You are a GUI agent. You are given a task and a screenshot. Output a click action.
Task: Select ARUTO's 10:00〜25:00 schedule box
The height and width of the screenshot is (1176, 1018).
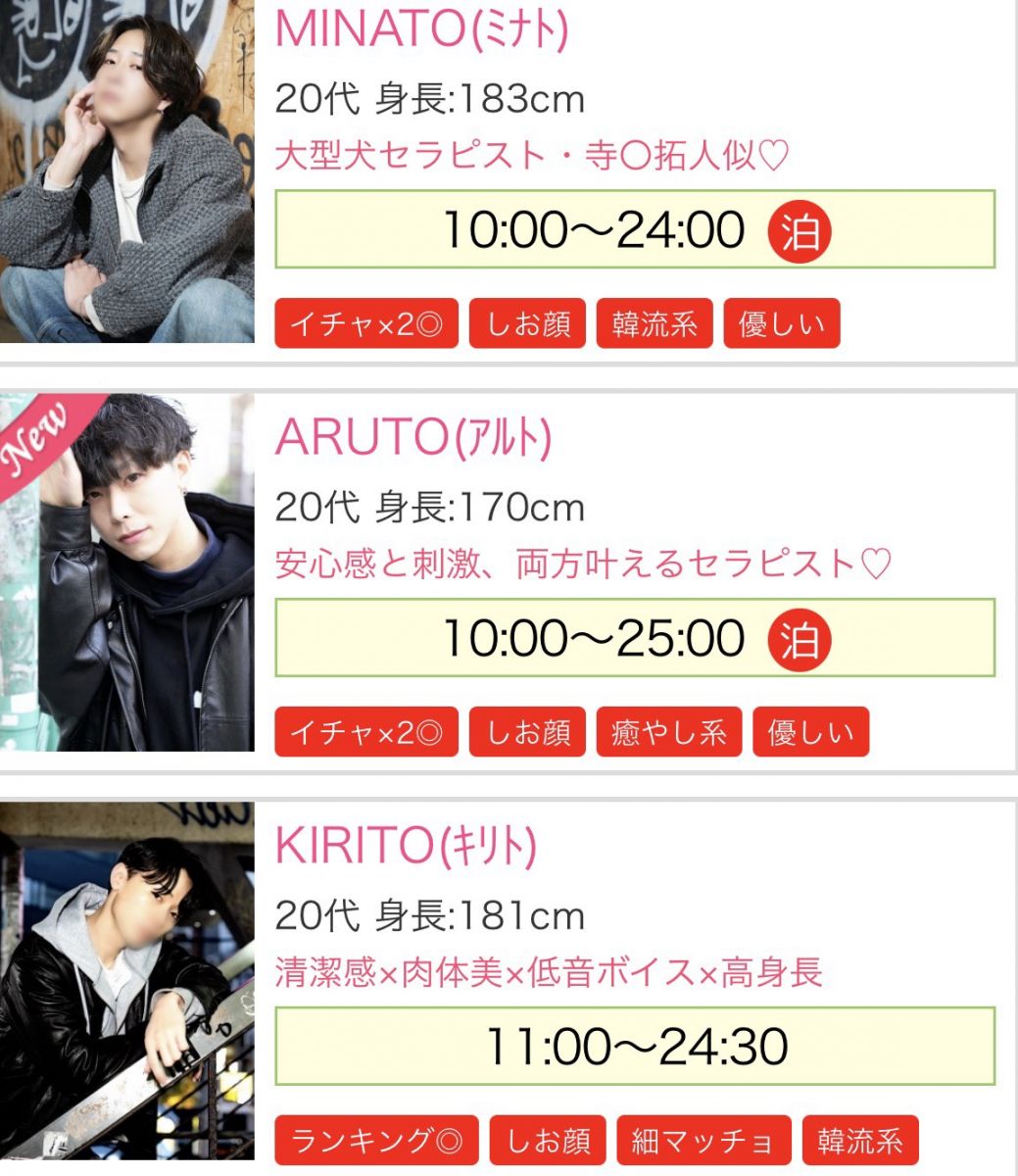(x=635, y=638)
